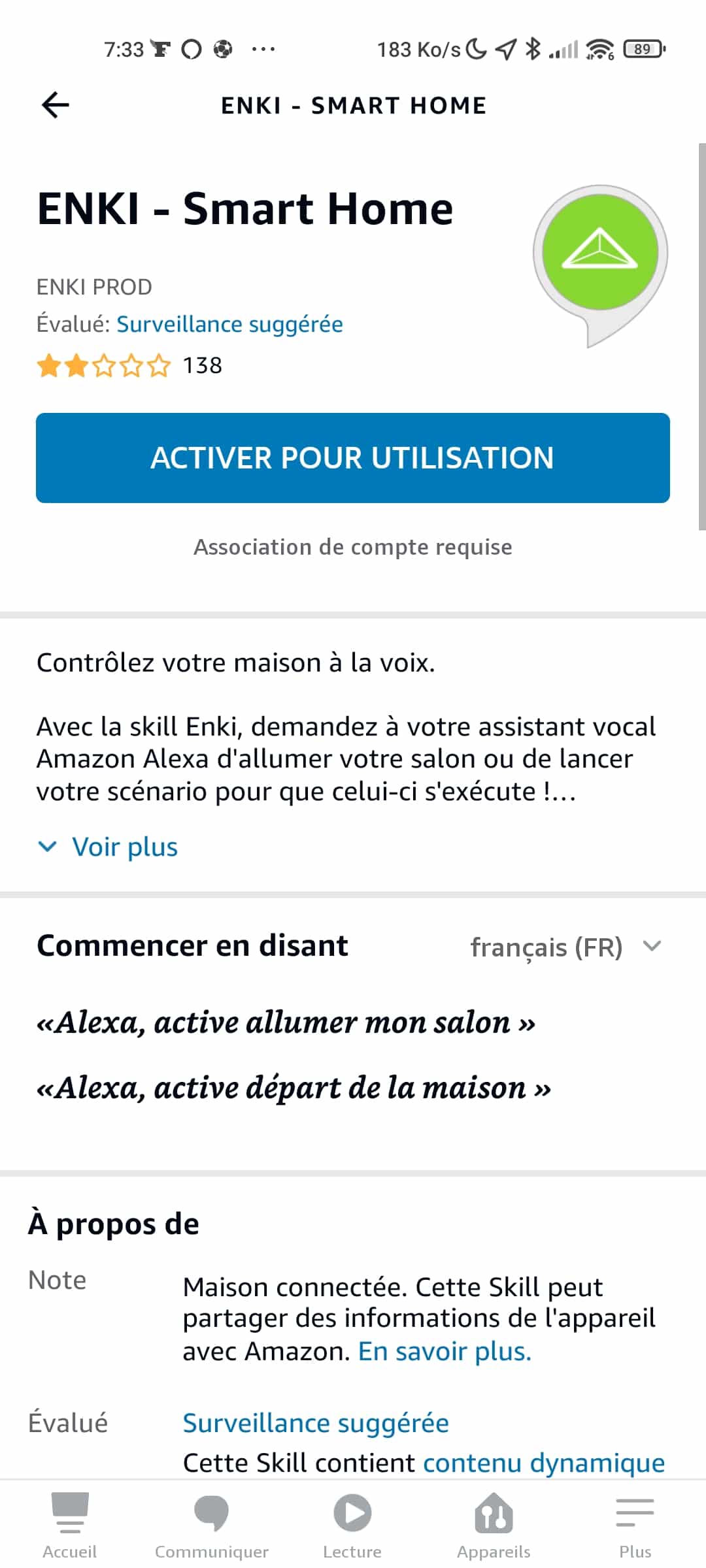Switch to the Lecture tab

(352, 1526)
